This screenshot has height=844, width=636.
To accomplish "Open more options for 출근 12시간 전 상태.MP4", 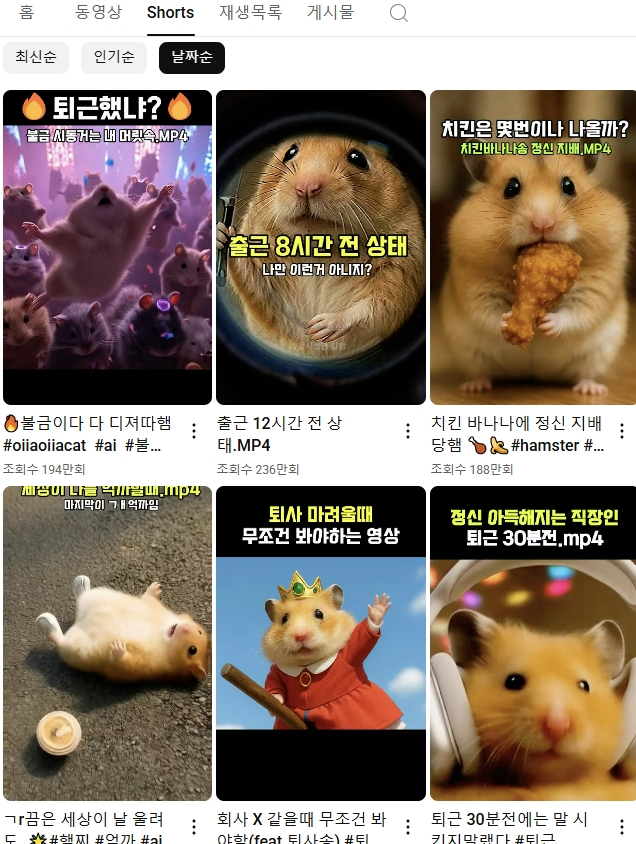I will point(408,431).
